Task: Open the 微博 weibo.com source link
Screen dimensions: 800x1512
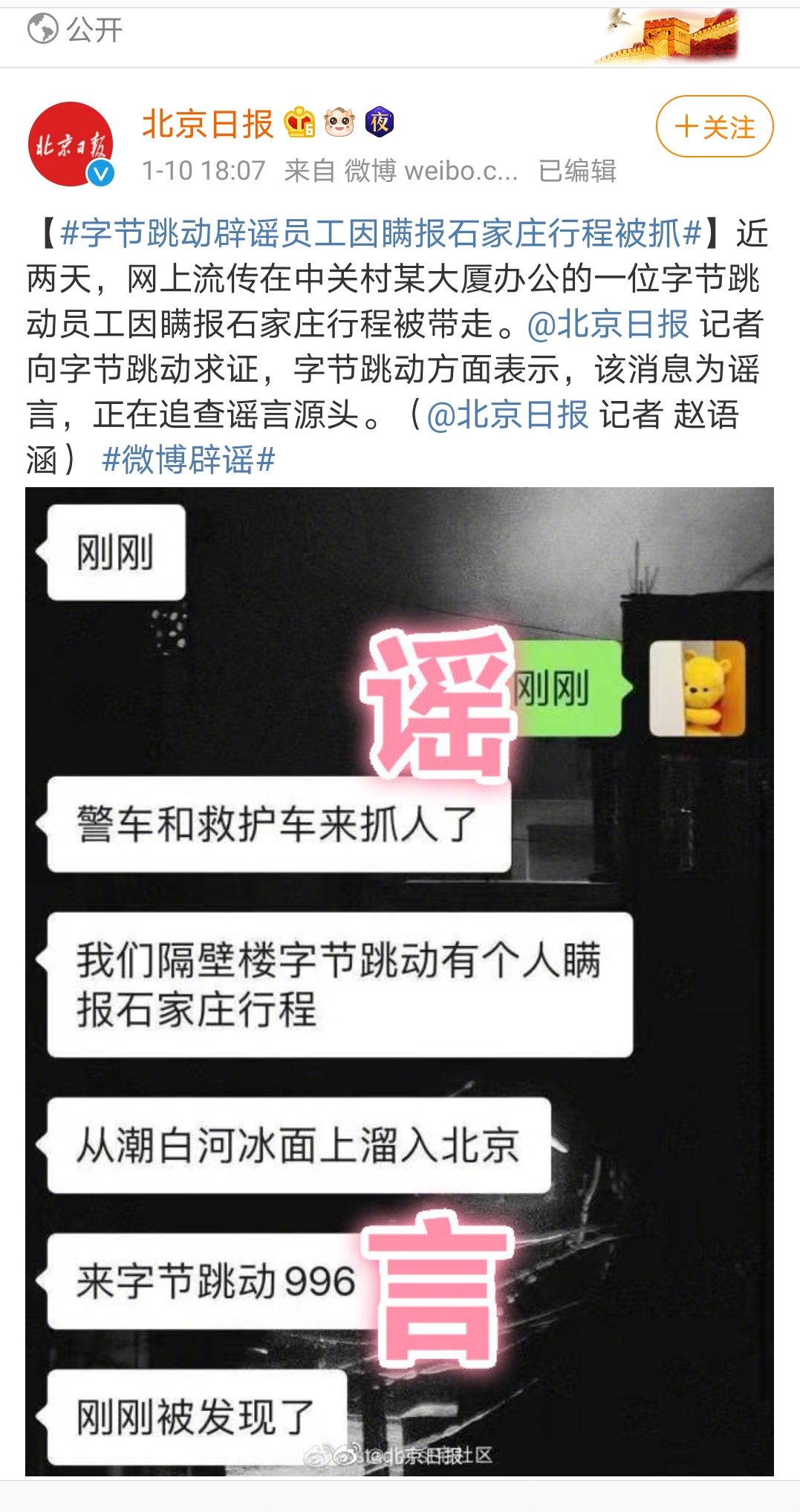Action: coord(431,171)
